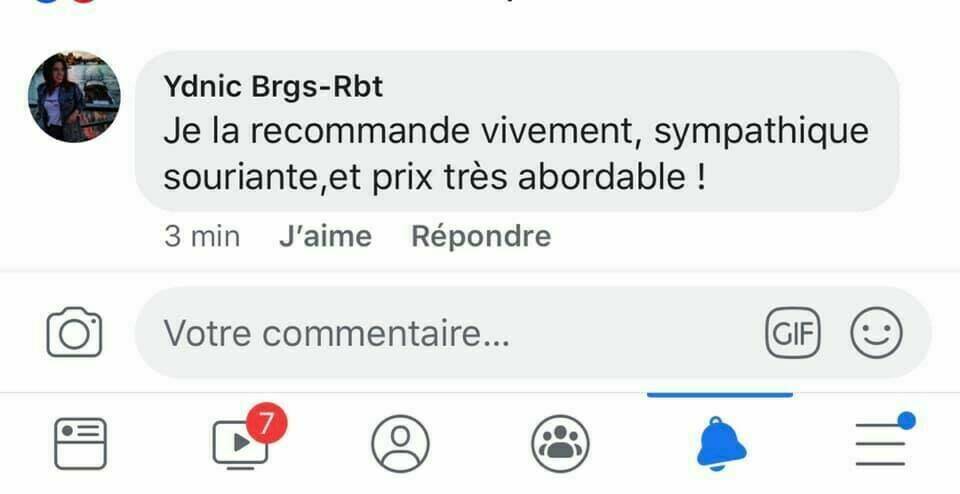Image resolution: width=960 pixels, height=494 pixels.
Task: Open the Groups tab
Action: (x=560, y=443)
